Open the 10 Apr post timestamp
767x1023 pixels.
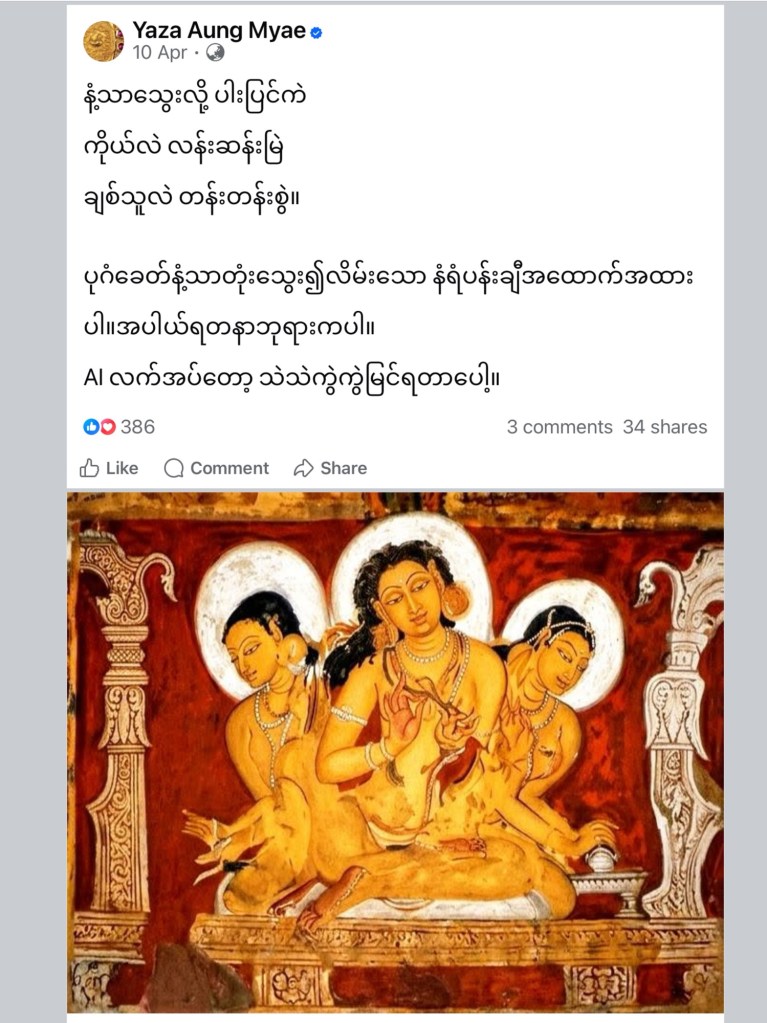click(x=159, y=53)
